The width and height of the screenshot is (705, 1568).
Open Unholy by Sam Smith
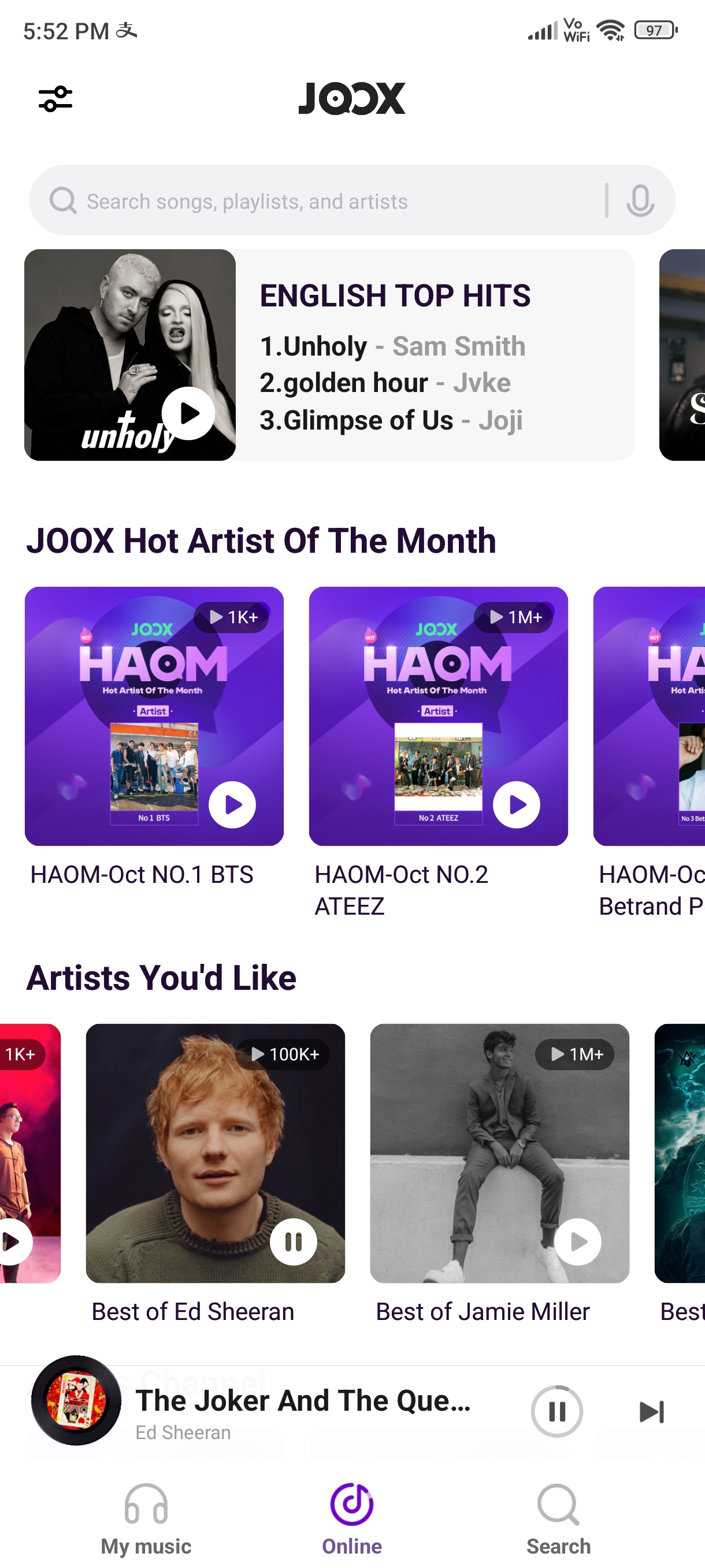pyautogui.click(x=392, y=346)
